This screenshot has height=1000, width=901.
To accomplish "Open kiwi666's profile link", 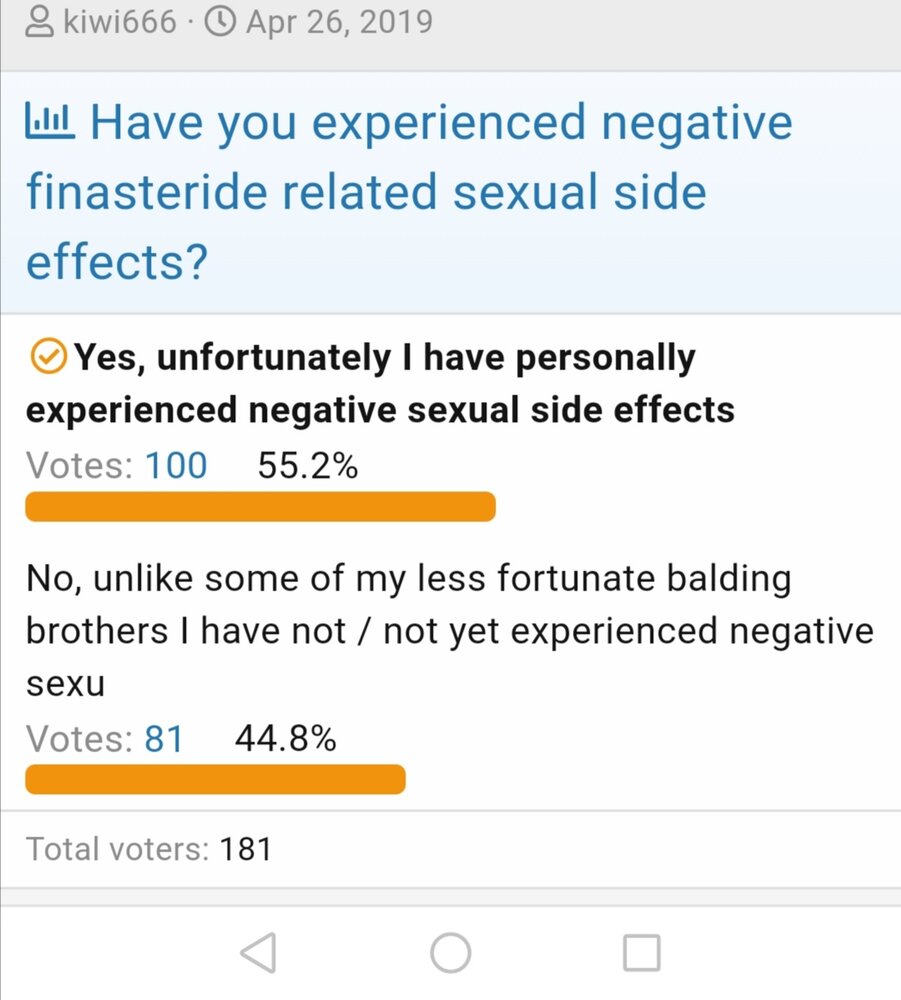I will [x=119, y=21].
